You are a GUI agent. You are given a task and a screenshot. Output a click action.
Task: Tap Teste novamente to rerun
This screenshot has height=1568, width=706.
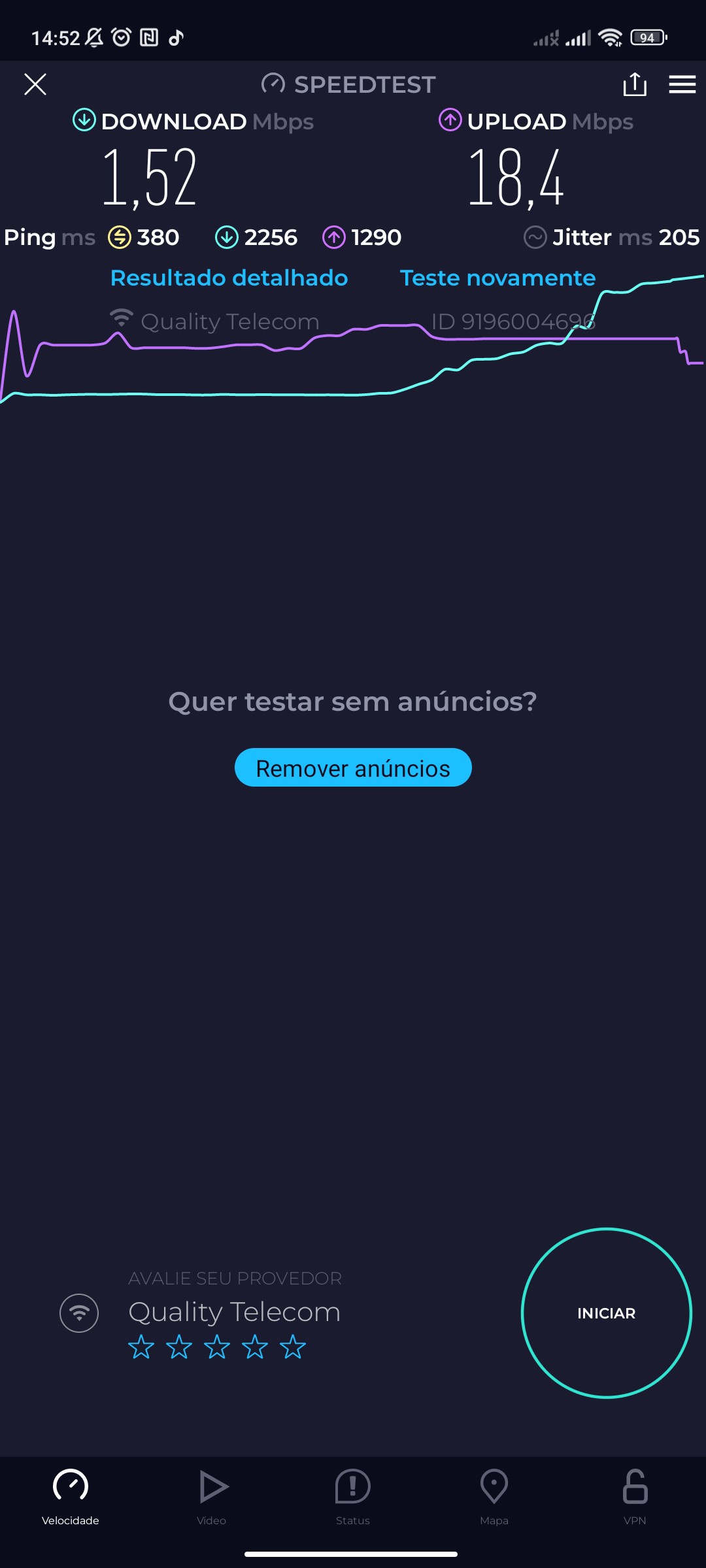[497, 278]
